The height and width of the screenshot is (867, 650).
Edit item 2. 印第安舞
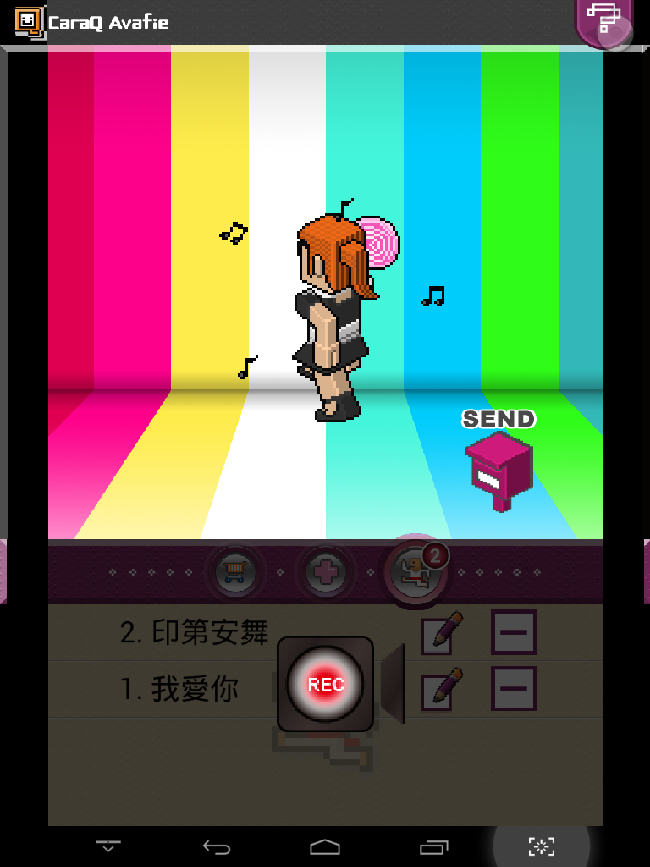coord(441,632)
